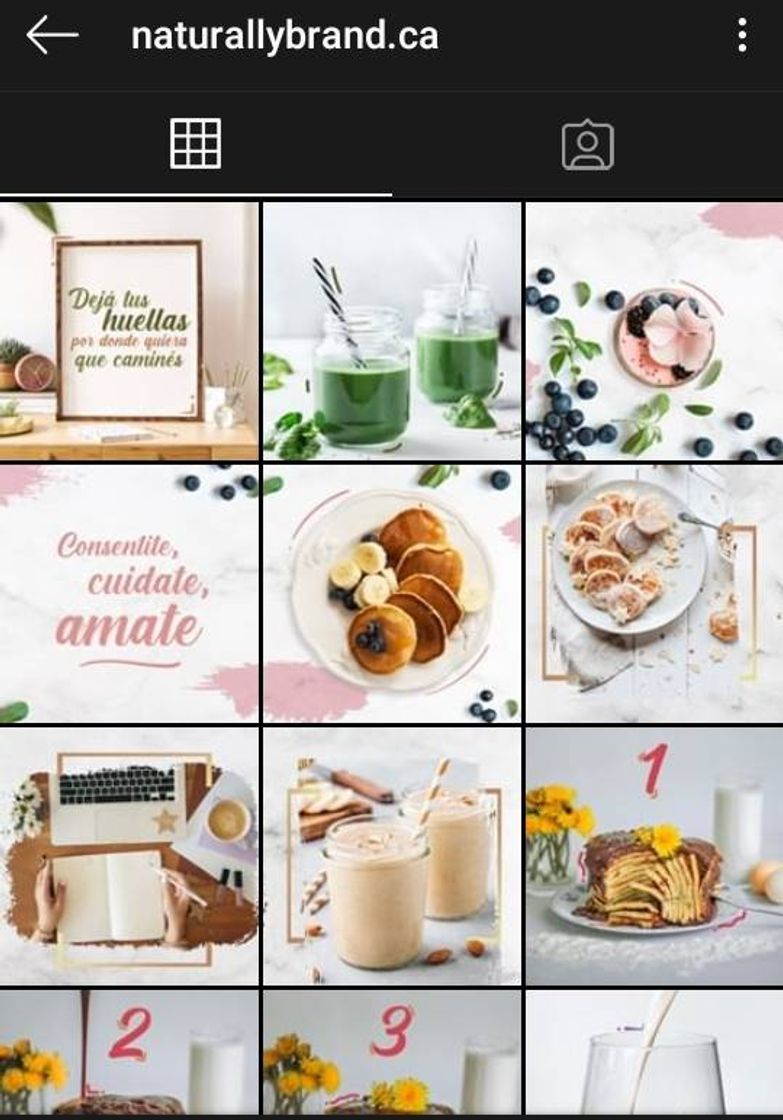Open the laptop and notebook desk post
This screenshot has width=783, height=1120.
129,857
